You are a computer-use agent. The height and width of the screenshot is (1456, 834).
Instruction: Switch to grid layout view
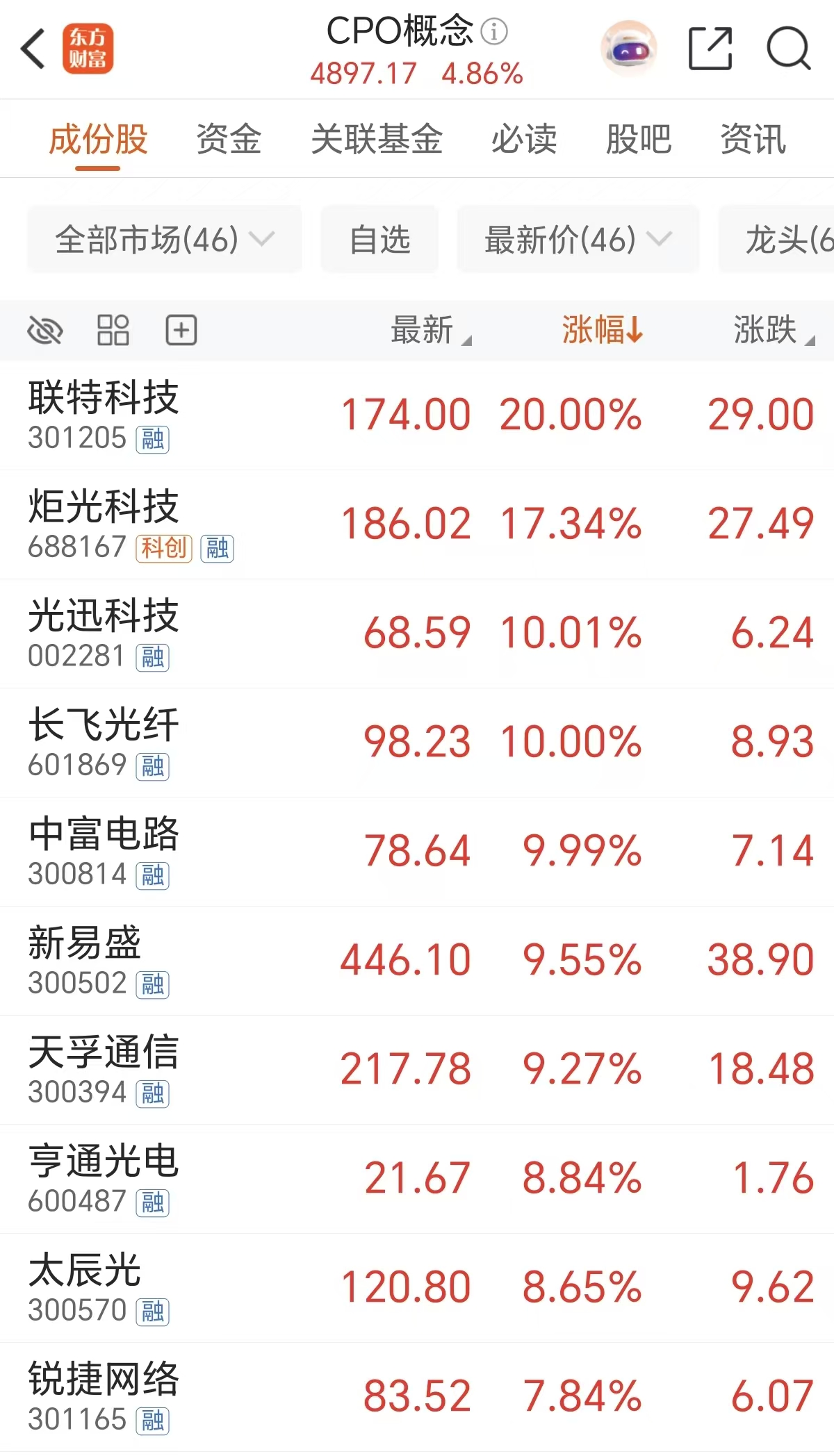pos(113,330)
